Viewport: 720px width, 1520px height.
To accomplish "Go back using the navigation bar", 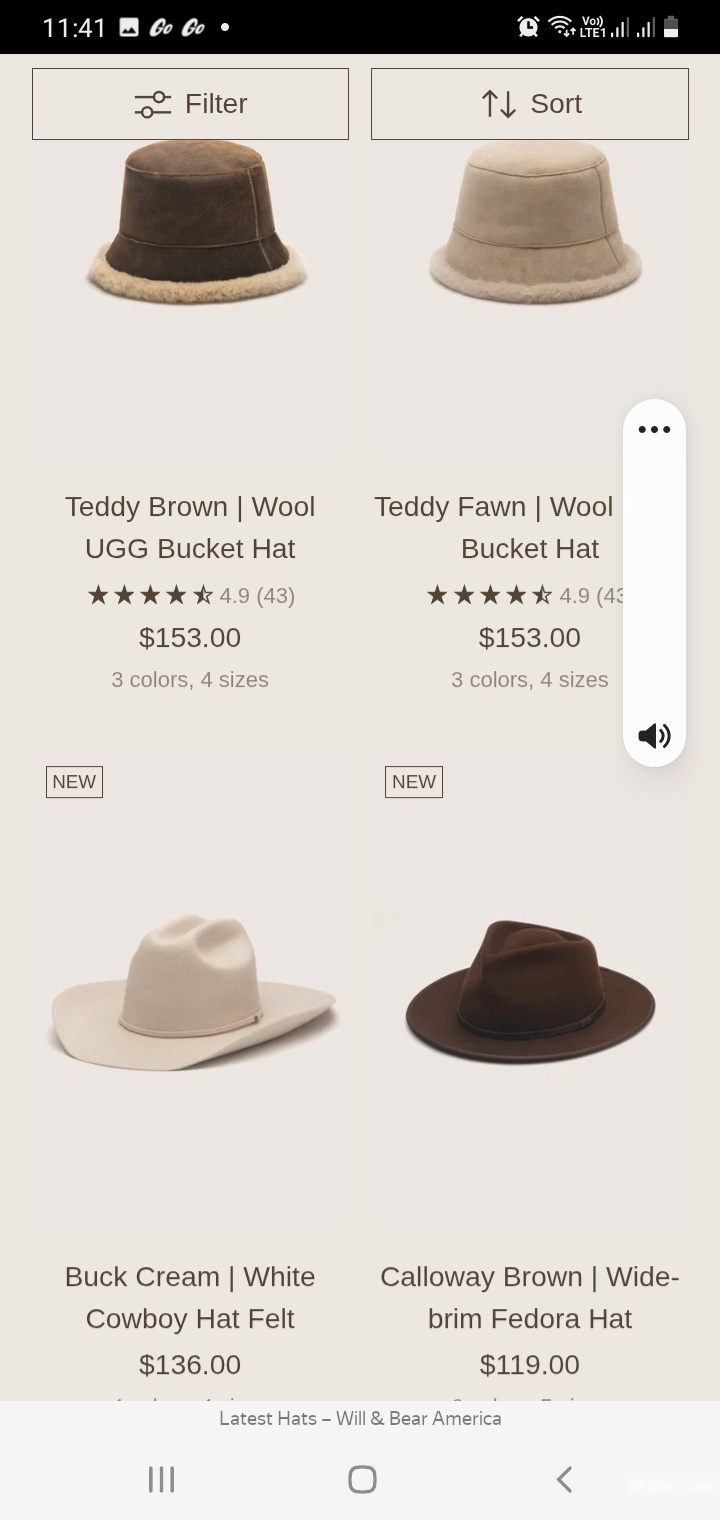I will 564,1479.
